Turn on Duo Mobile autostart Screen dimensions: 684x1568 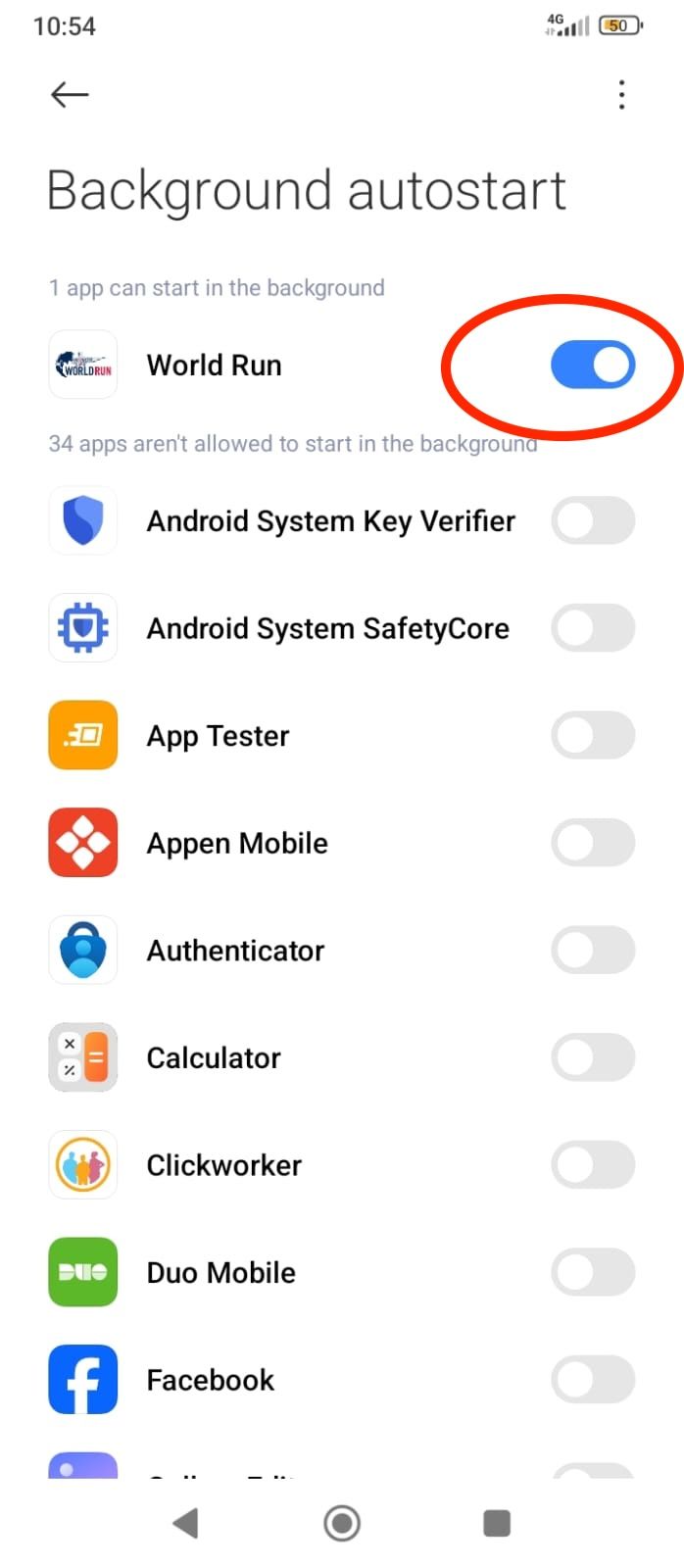coord(593,1272)
